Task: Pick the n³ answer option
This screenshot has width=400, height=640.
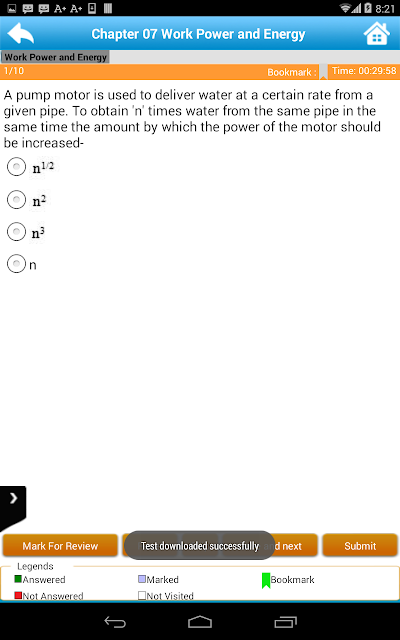Action: [16, 232]
